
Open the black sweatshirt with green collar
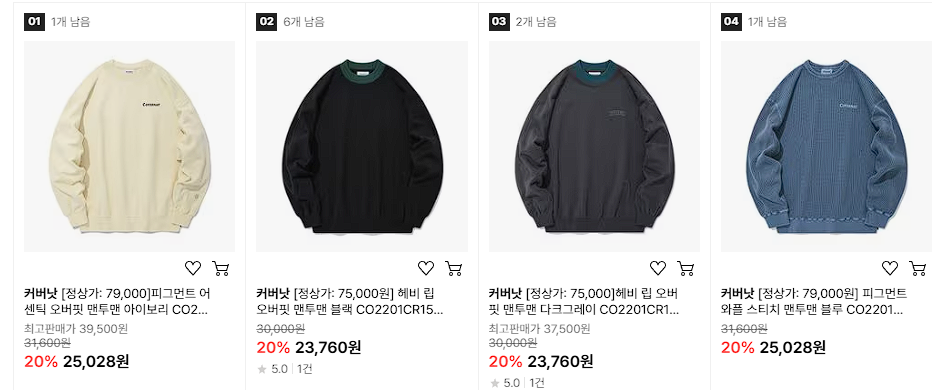pos(362,146)
